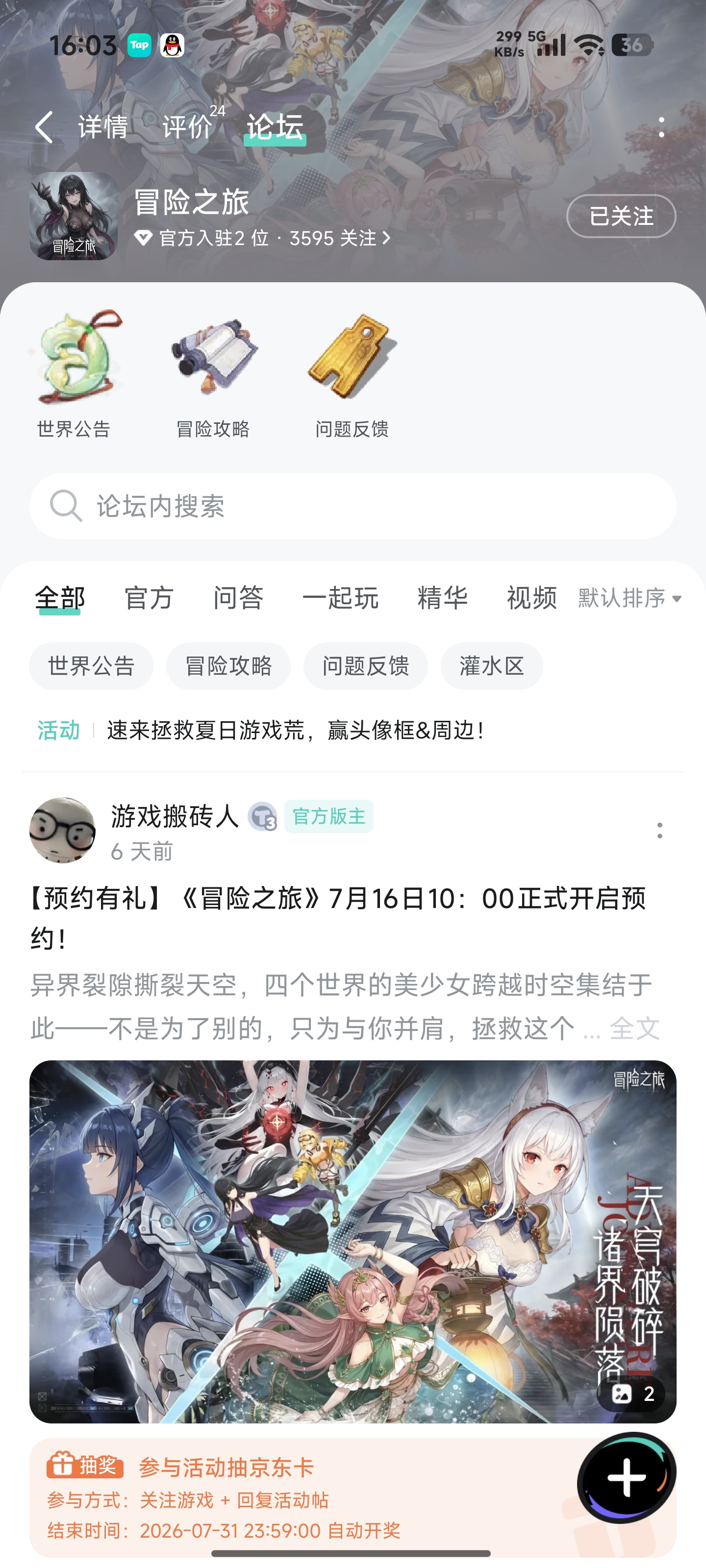Open more options on 游戏搬砖人's post
This screenshot has height=1568, width=706.
660,830
